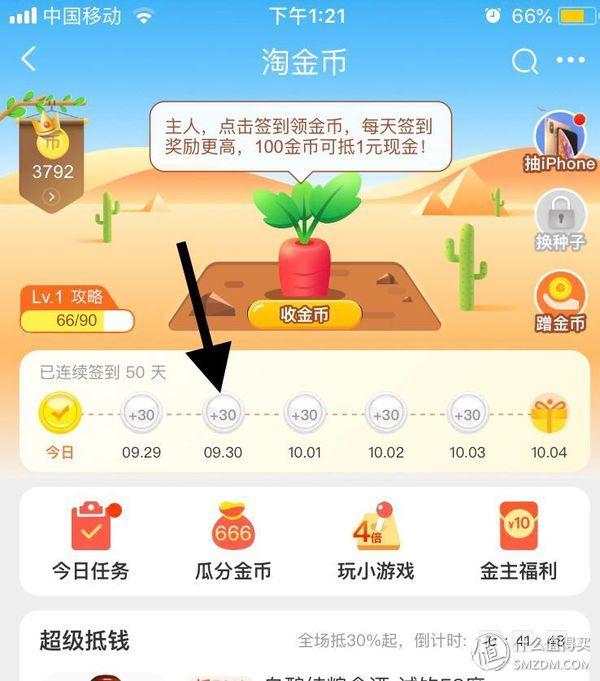Open 蹭金币 feature

[x=560, y=301]
